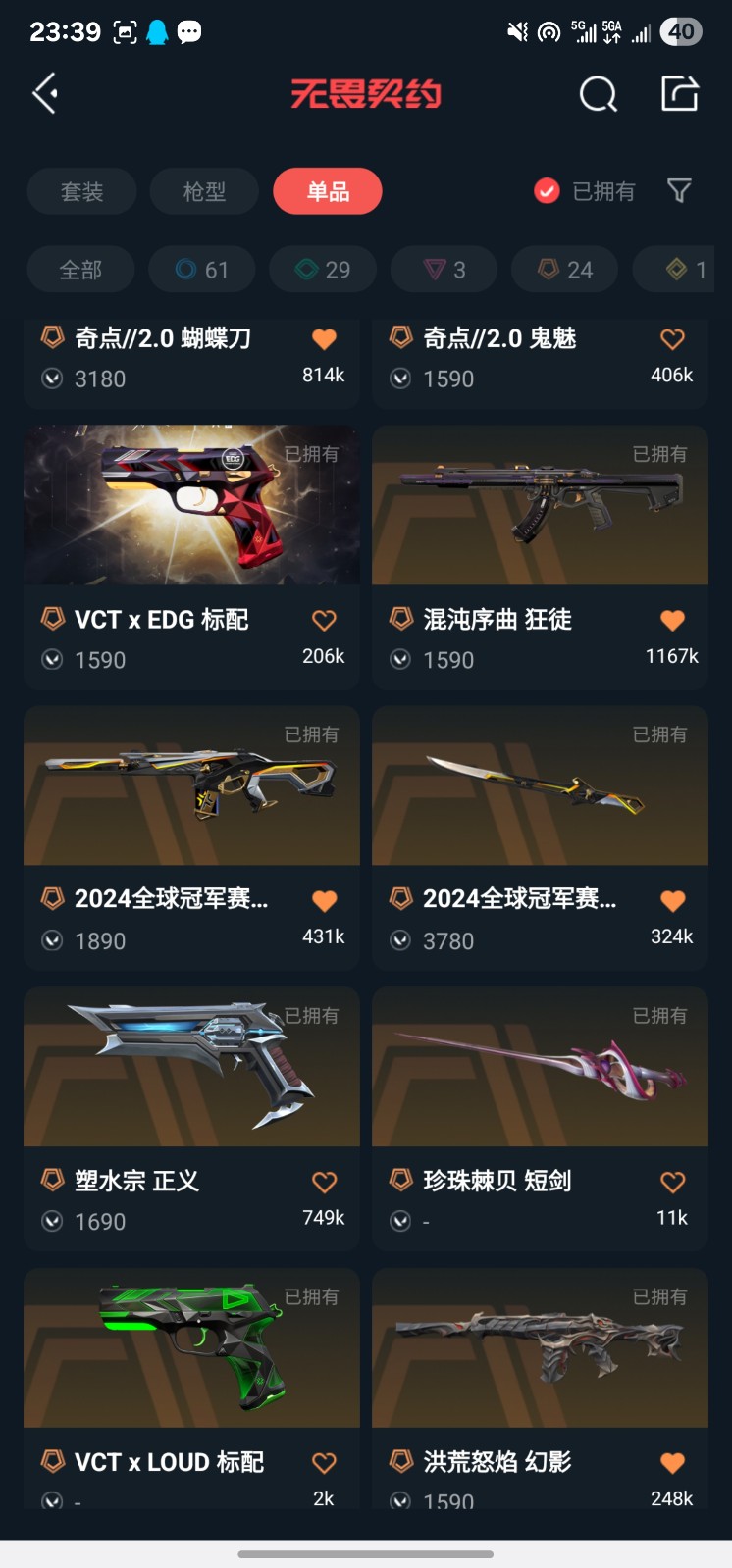
Task: Like the 塑水宗 正义 skin
Action: pyautogui.click(x=324, y=1183)
